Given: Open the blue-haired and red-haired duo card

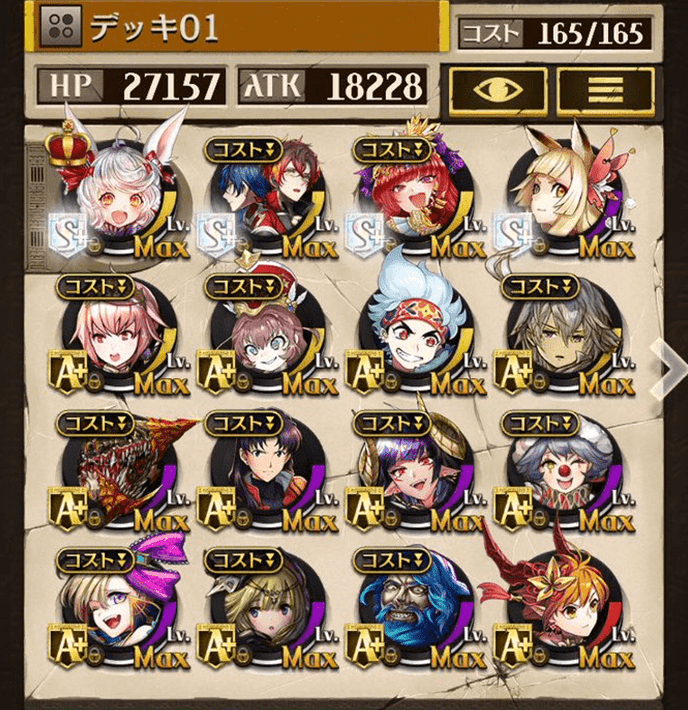Looking at the screenshot, I should pos(265,197).
